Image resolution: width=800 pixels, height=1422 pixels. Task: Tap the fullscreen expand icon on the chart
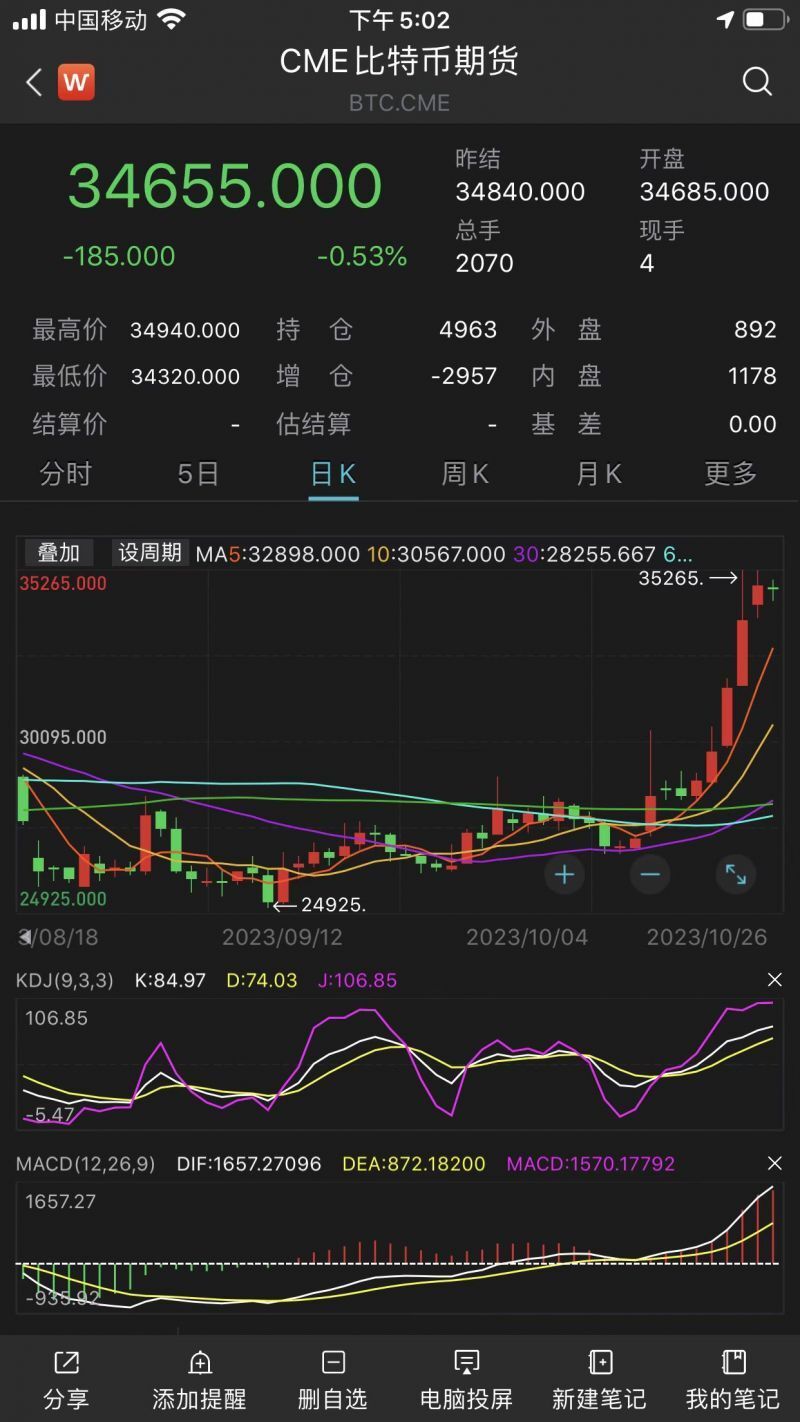point(736,875)
